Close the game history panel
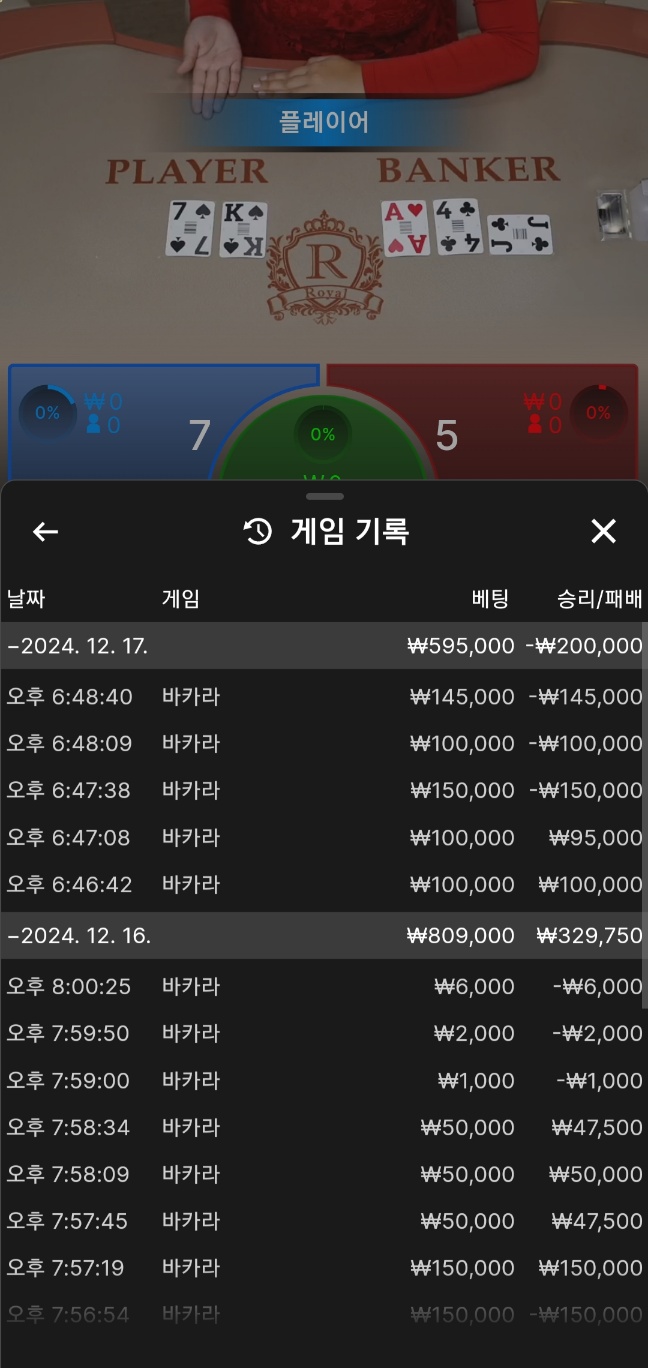The height and width of the screenshot is (1368, 648). 603,532
